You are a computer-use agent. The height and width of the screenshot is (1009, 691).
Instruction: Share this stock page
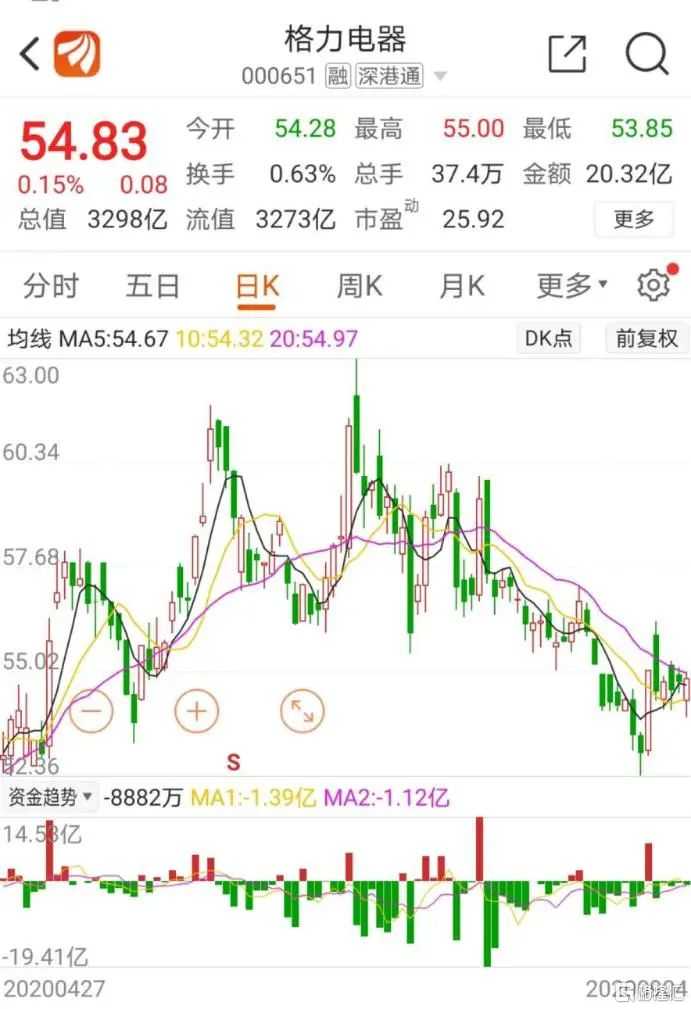(x=567, y=54)
